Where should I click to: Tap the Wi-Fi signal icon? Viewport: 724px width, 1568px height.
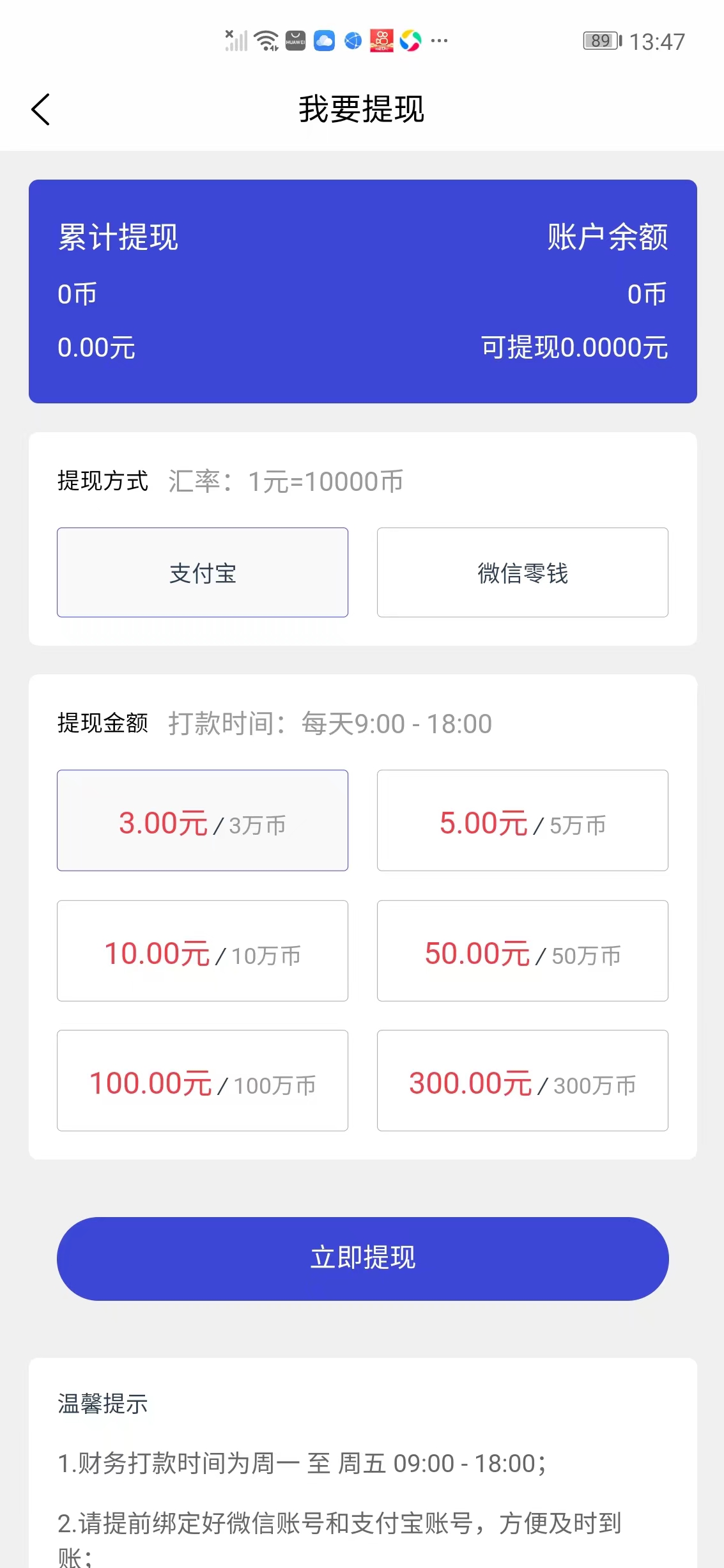265,40
